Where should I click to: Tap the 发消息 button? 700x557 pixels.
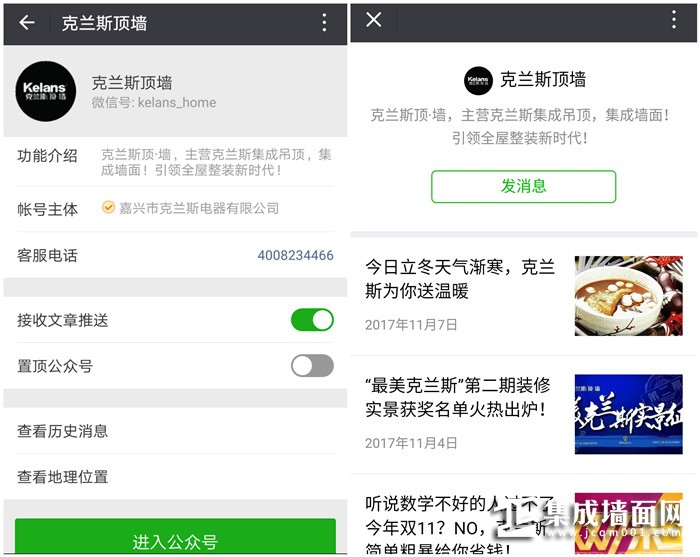(523, 186)
